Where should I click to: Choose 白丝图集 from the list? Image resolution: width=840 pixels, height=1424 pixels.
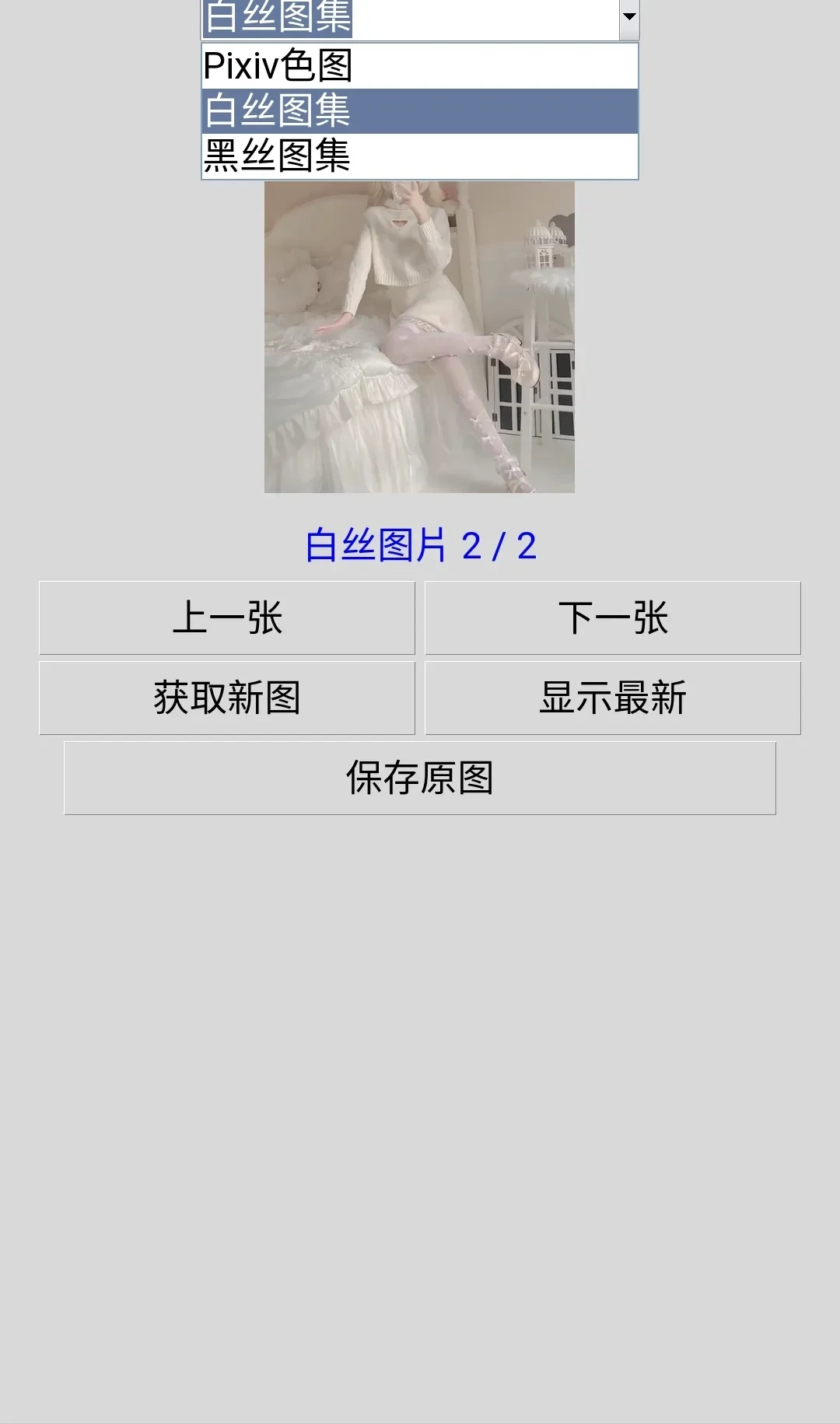tap(420, 110)
